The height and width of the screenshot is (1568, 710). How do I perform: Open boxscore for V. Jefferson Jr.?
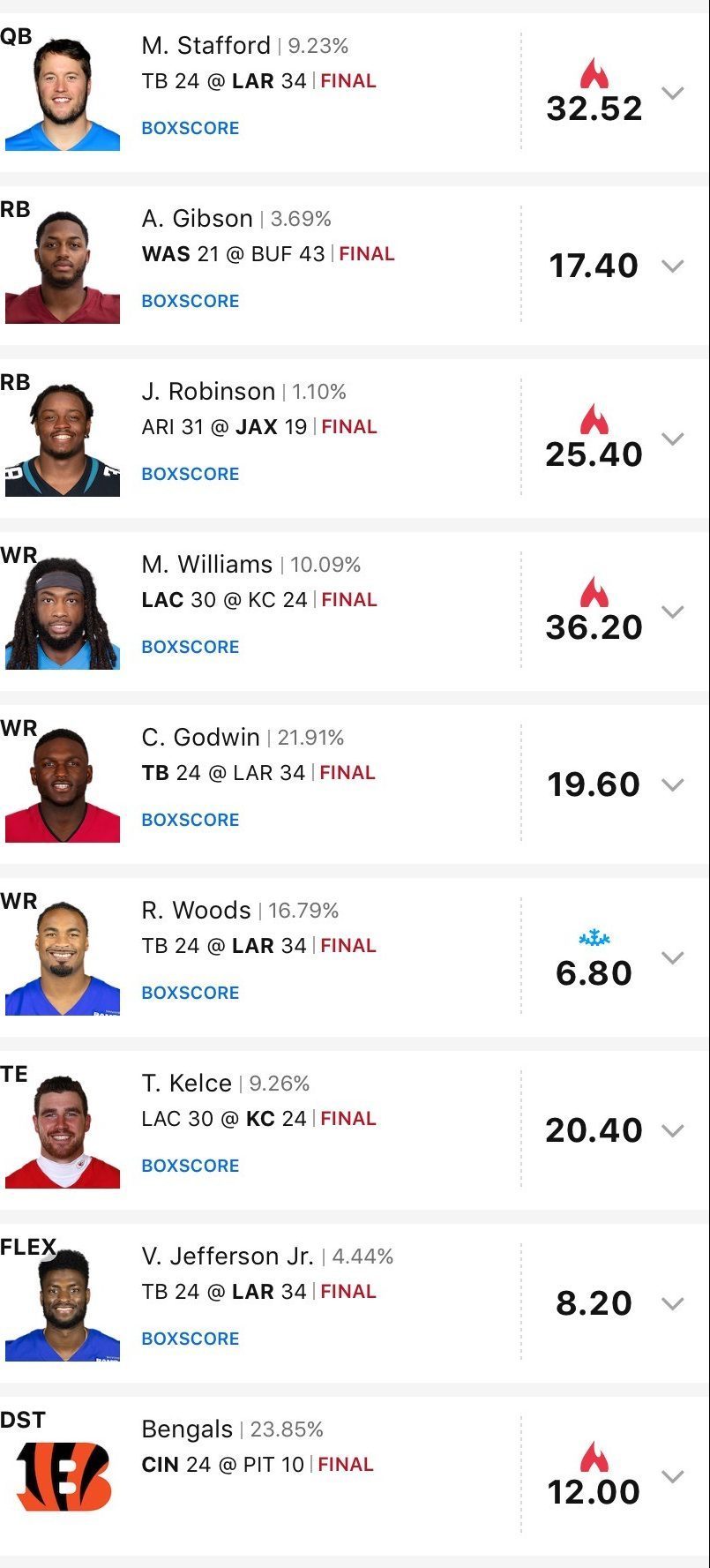191,1339
